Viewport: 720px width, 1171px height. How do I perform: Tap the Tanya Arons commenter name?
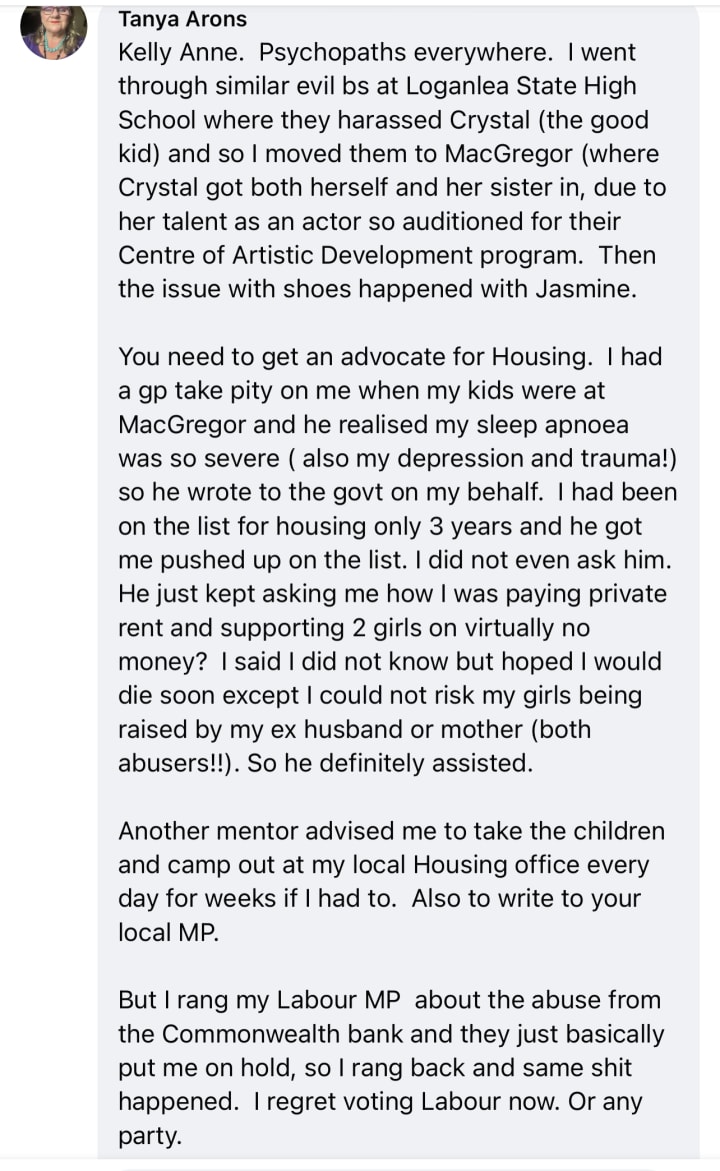click(x=182, y=19)
